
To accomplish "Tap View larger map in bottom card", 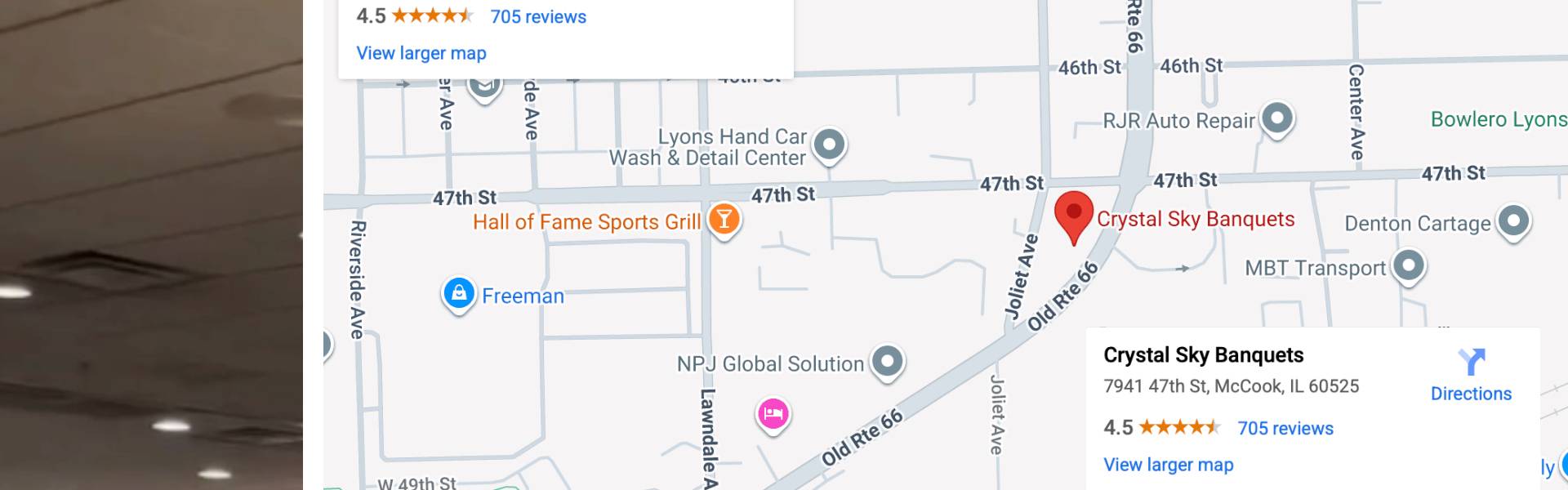I will 1168,465.
